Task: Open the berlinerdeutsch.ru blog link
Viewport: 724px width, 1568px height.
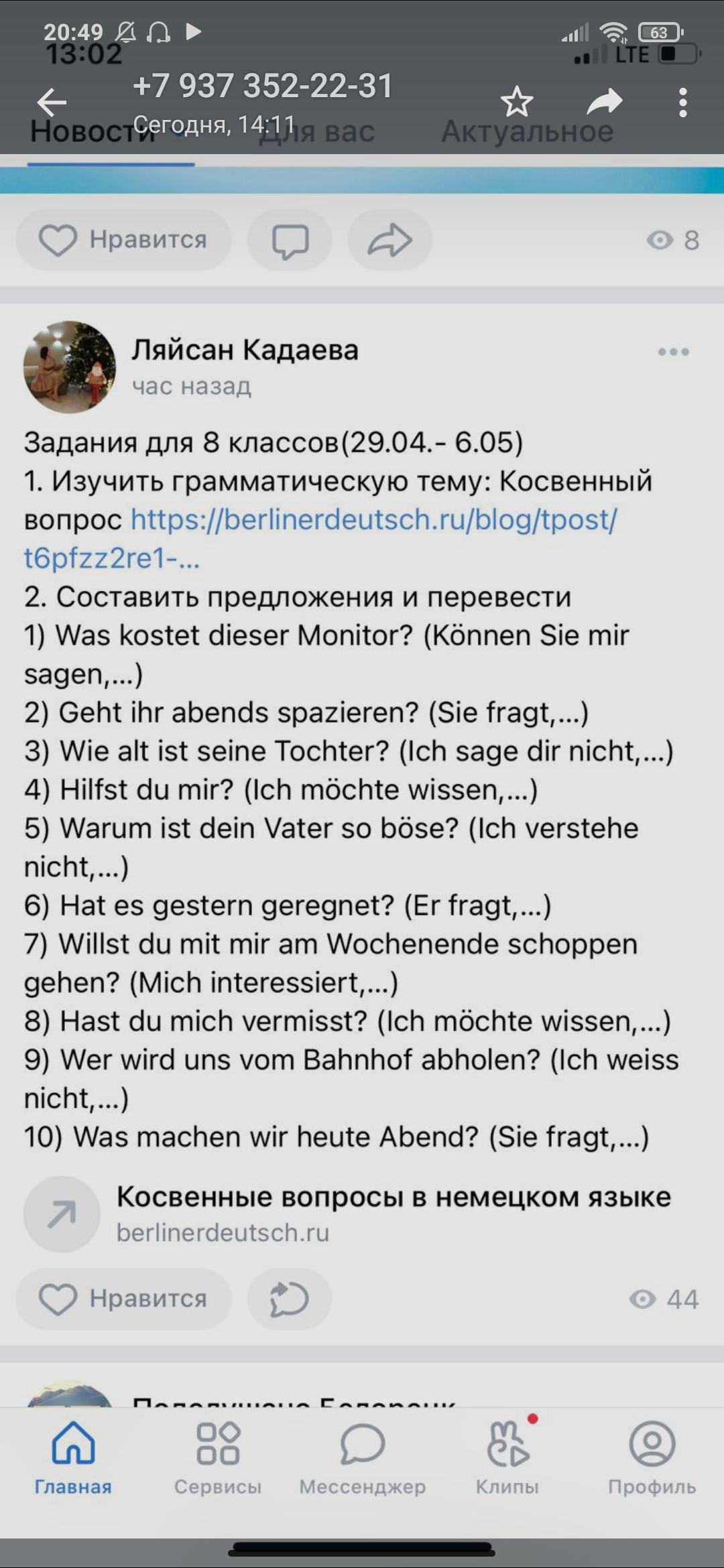Action: point(373,520)
